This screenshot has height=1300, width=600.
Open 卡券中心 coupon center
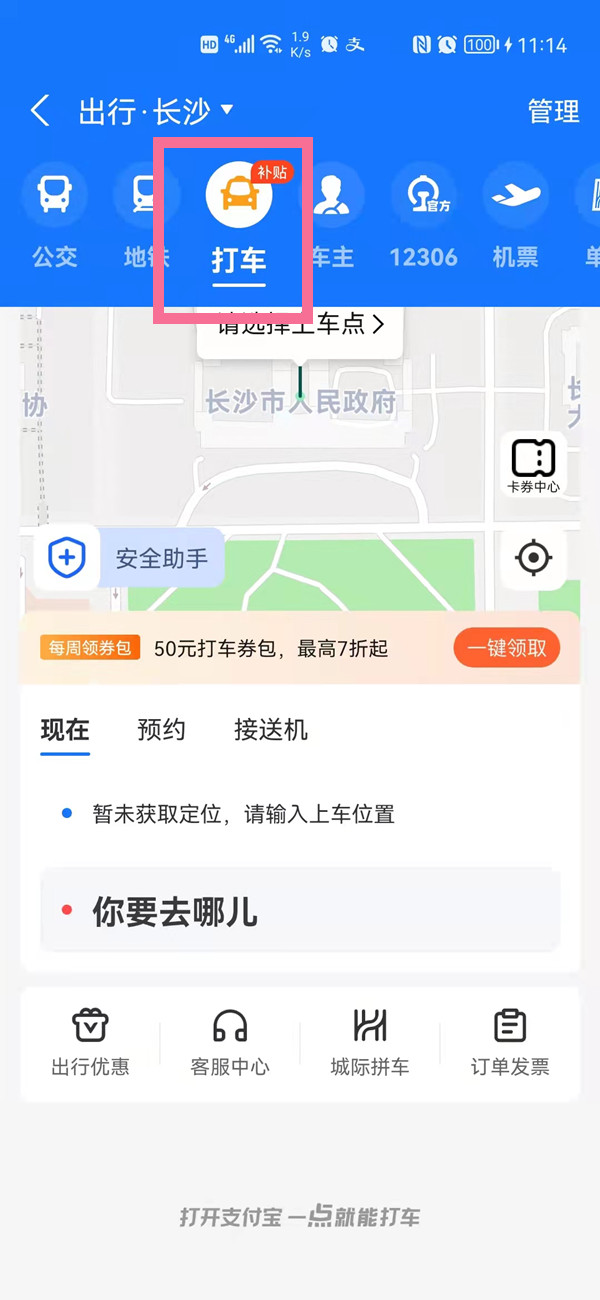(533, 465)
